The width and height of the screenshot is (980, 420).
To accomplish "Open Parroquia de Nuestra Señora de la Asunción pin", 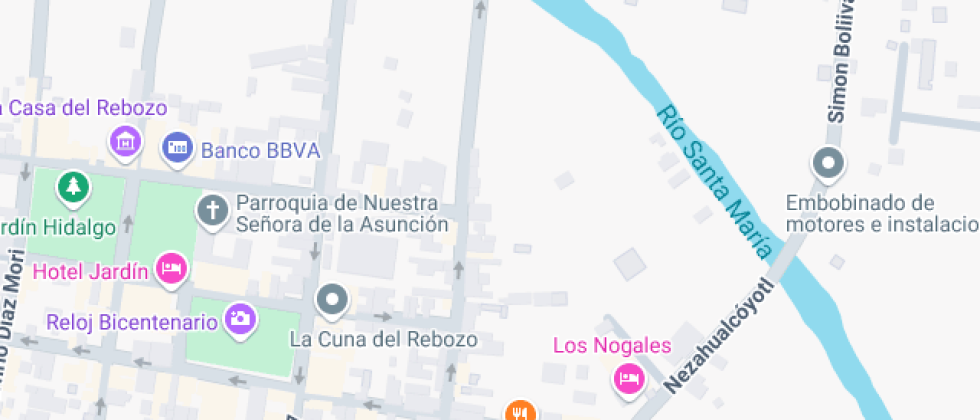I will (x=212, y=210).
